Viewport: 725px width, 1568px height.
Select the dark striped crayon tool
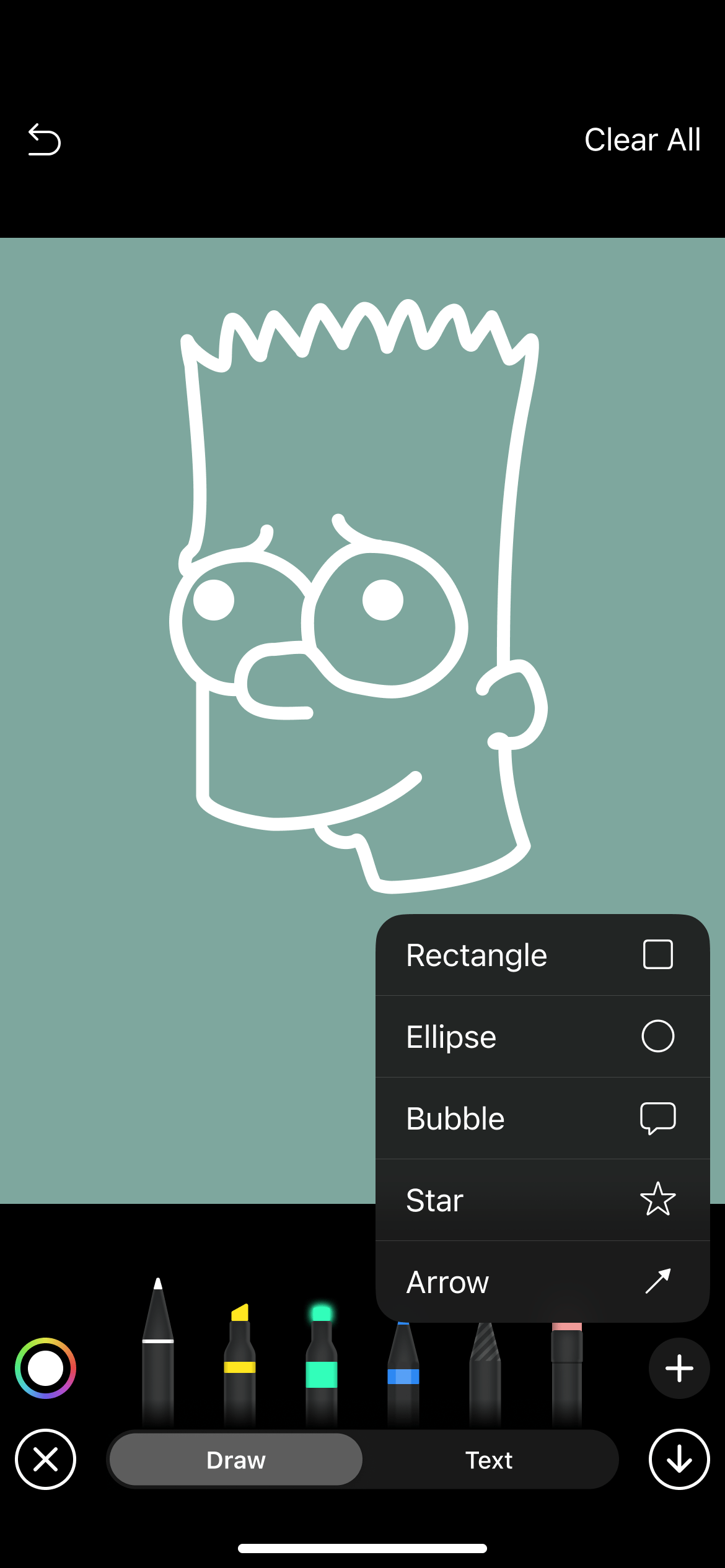point(485,1374)
